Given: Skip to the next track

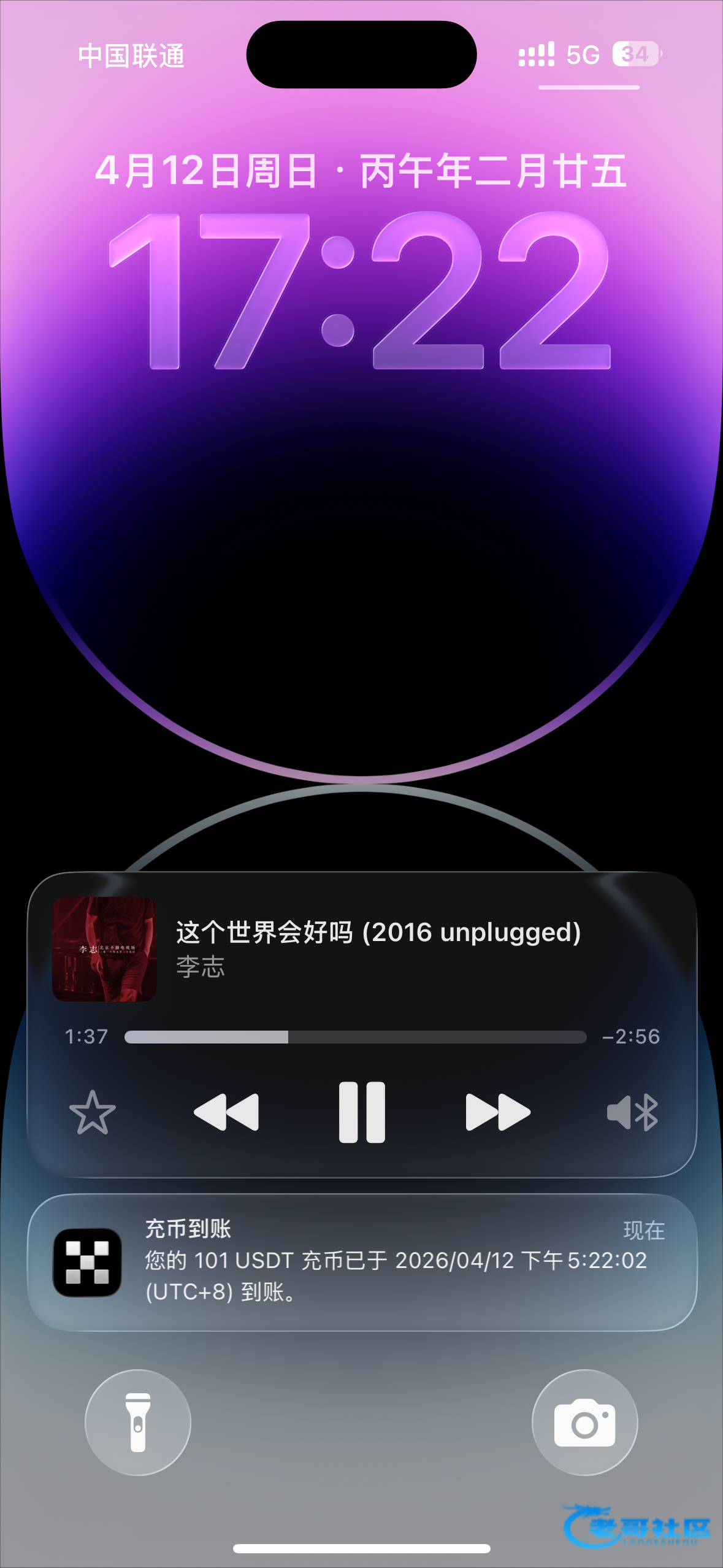Looking at the screenshot, I should (498, 1112).
